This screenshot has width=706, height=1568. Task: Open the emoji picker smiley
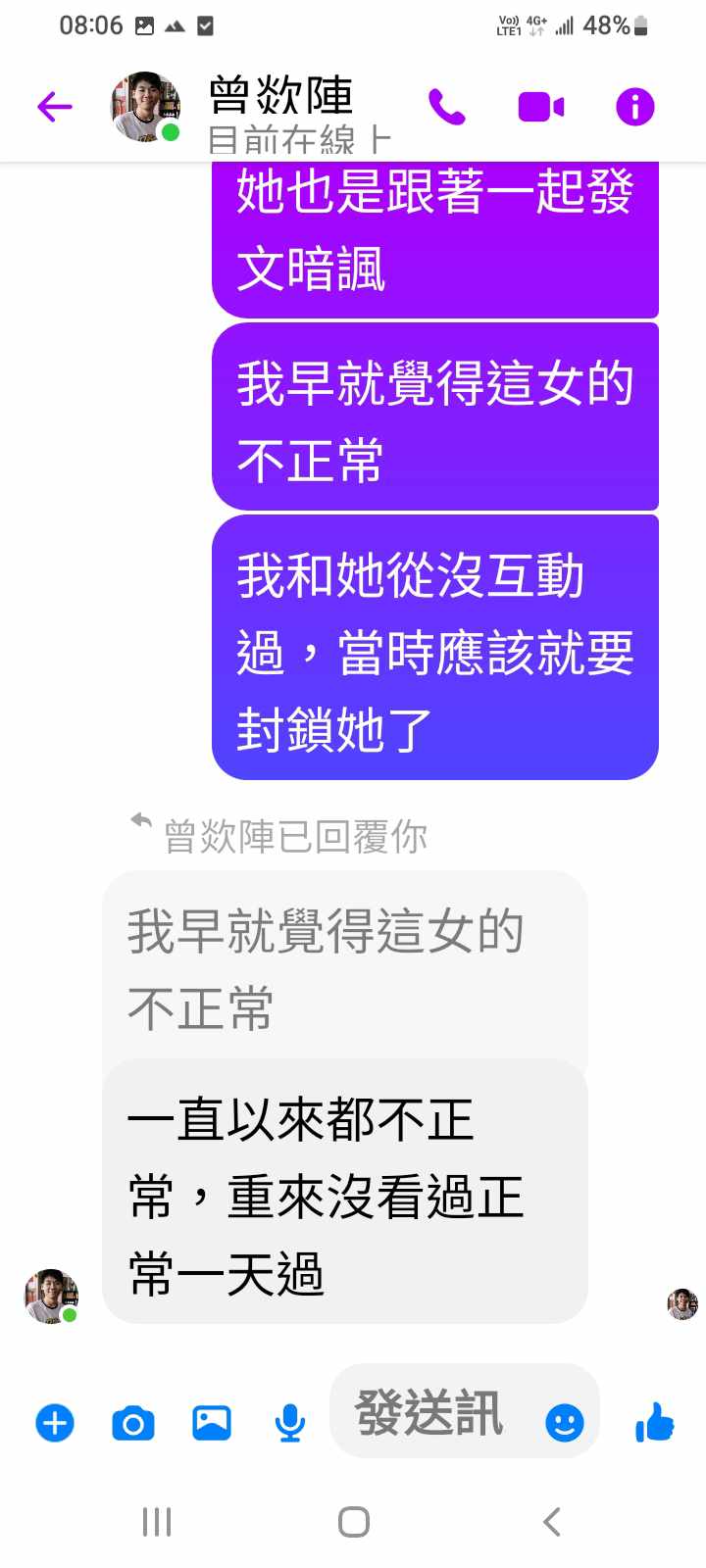[x=564, y=1422]
